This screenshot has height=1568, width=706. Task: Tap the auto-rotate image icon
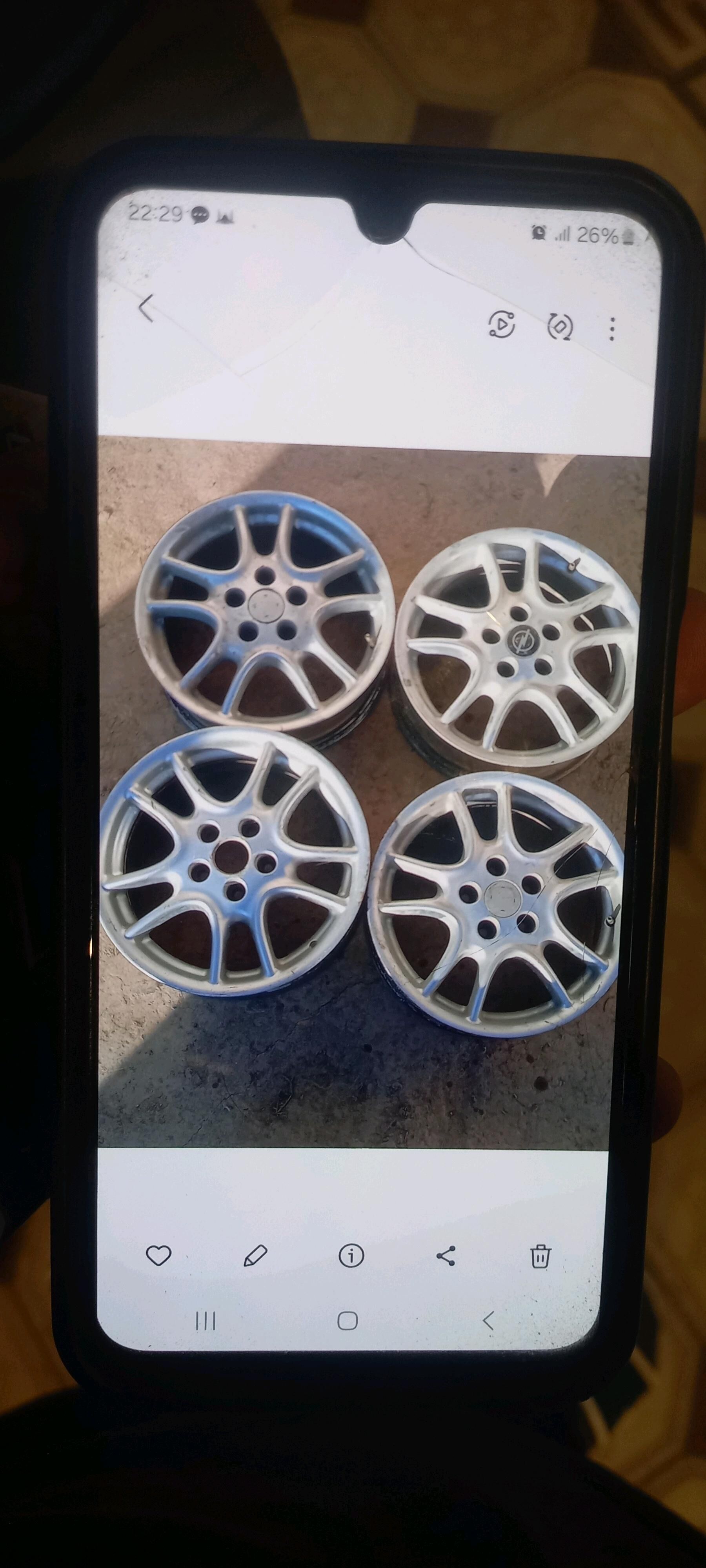559,327
